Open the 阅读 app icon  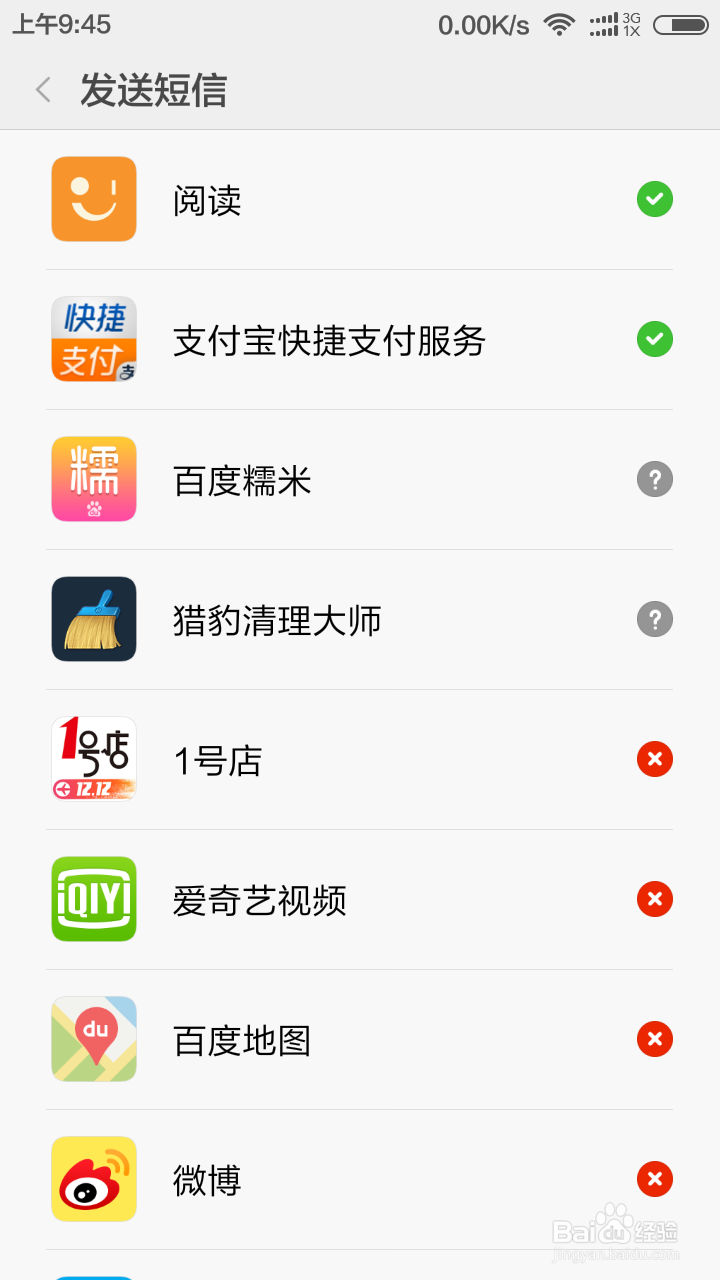(93, 199)
